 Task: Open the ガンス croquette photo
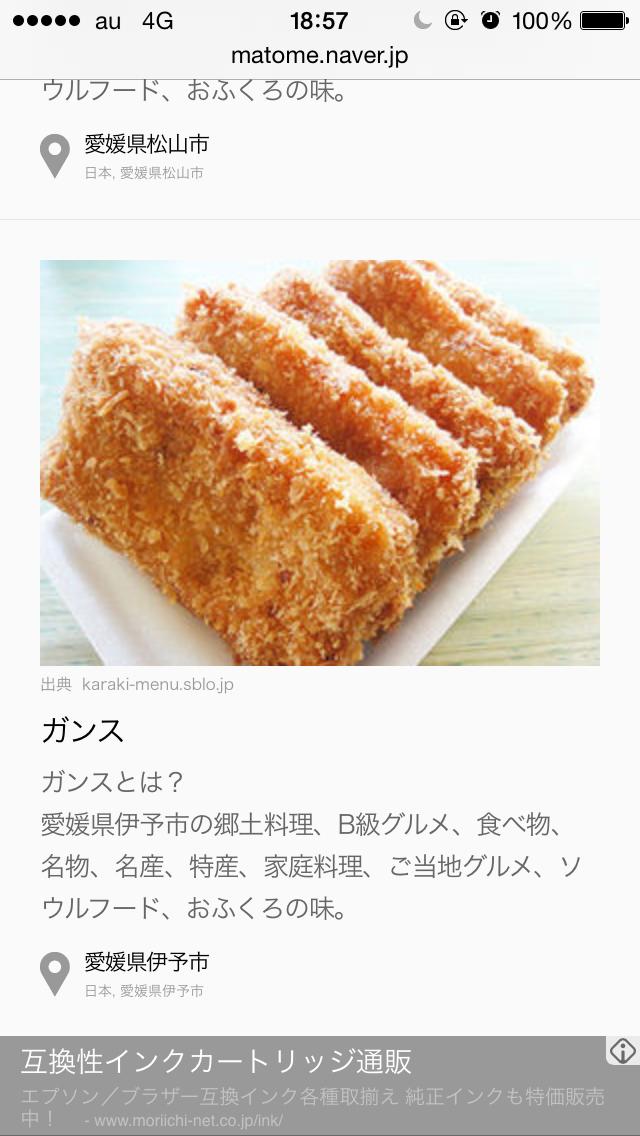tap(320, 462)
